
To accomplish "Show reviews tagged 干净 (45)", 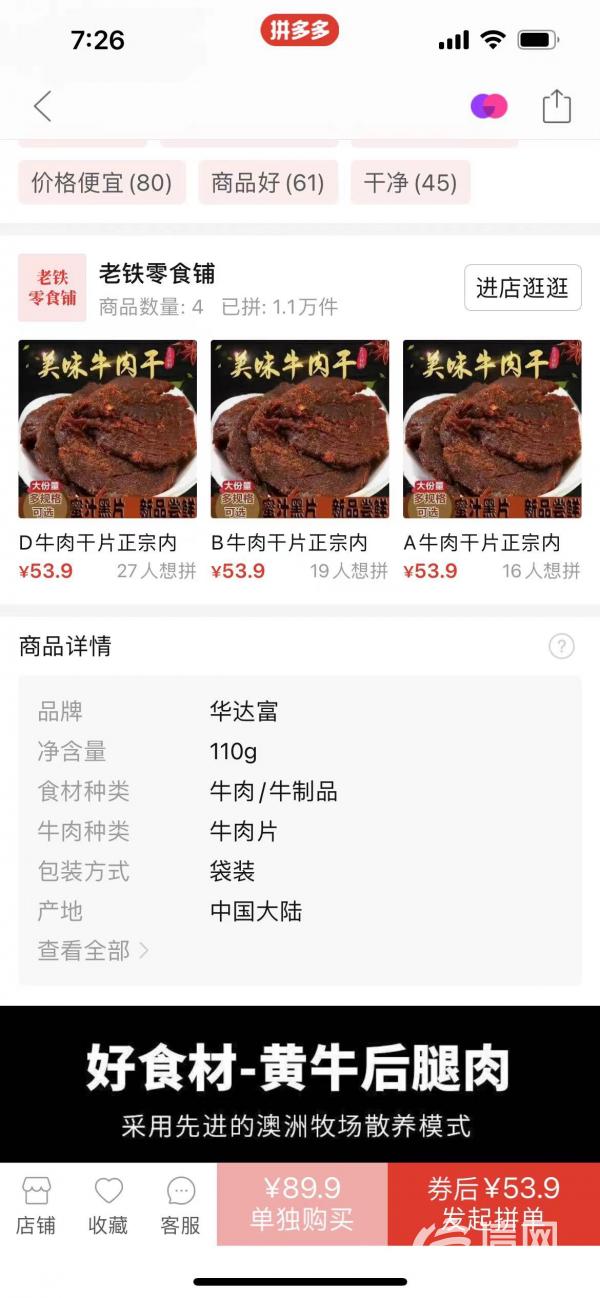I will click(x=410, y=183).
